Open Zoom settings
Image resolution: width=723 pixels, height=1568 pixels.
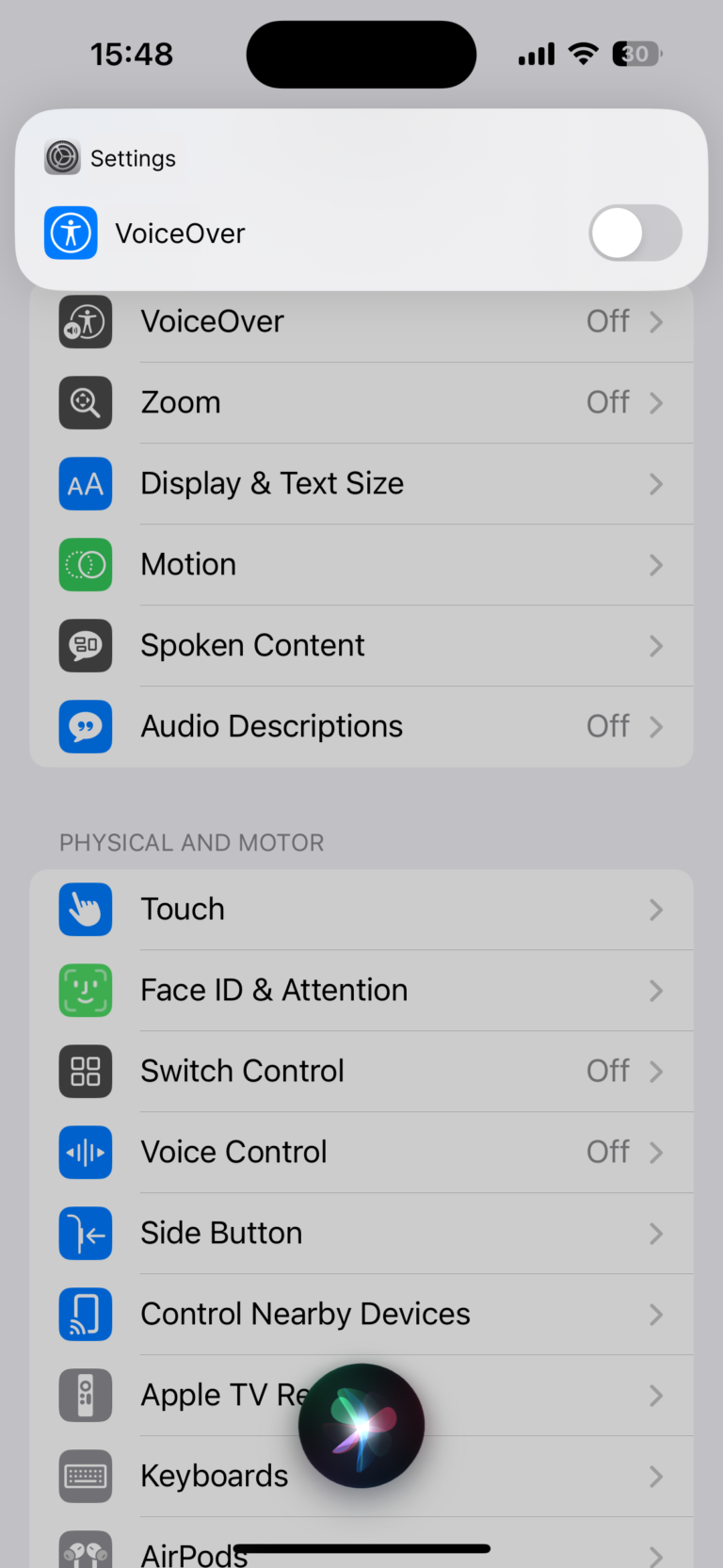361,403
